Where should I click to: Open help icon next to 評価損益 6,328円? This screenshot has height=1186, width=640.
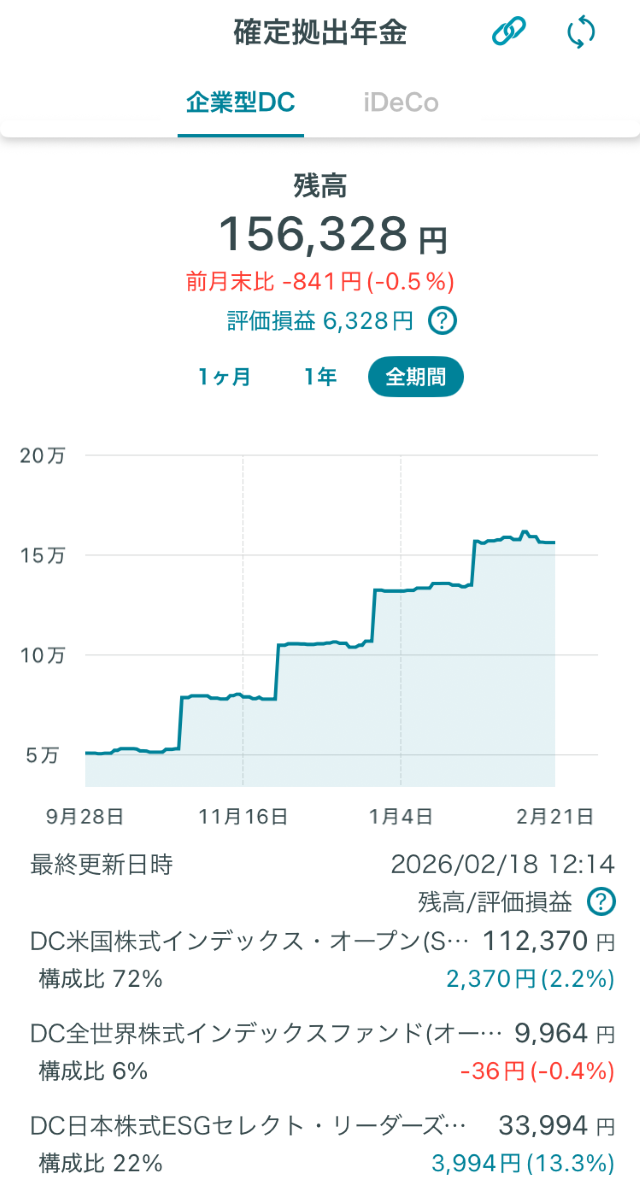pyautogui.click(x=443, y=321)
